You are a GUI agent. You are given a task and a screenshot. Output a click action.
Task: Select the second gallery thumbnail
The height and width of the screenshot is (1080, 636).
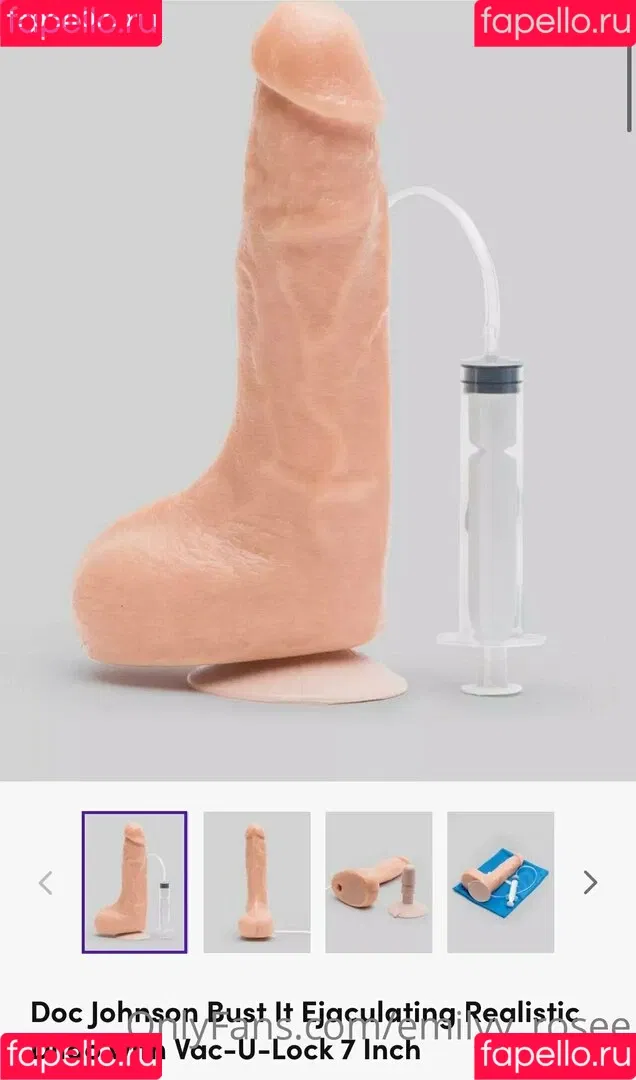click(257, 881)
